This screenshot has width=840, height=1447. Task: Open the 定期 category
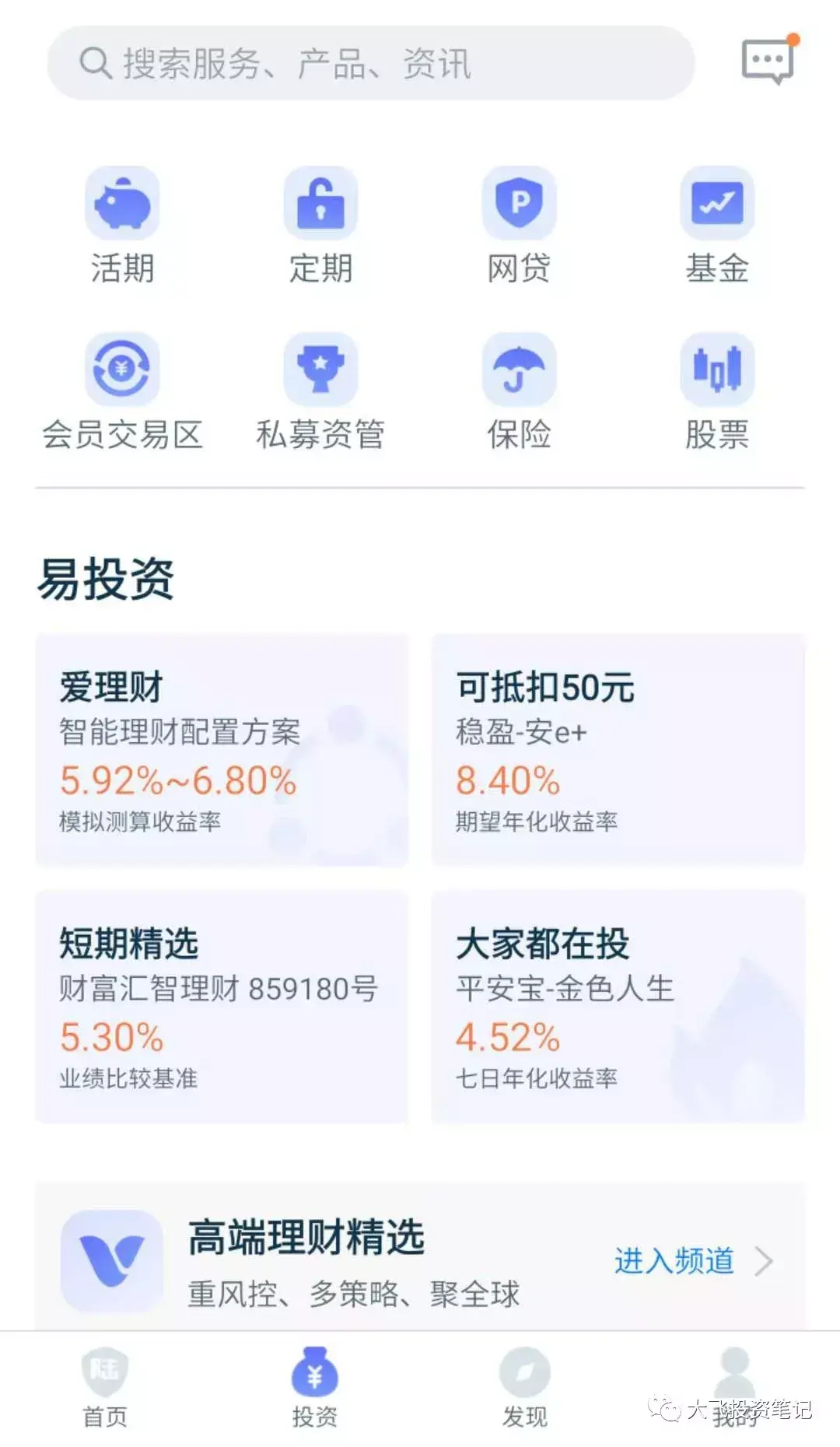click(320, 226)
